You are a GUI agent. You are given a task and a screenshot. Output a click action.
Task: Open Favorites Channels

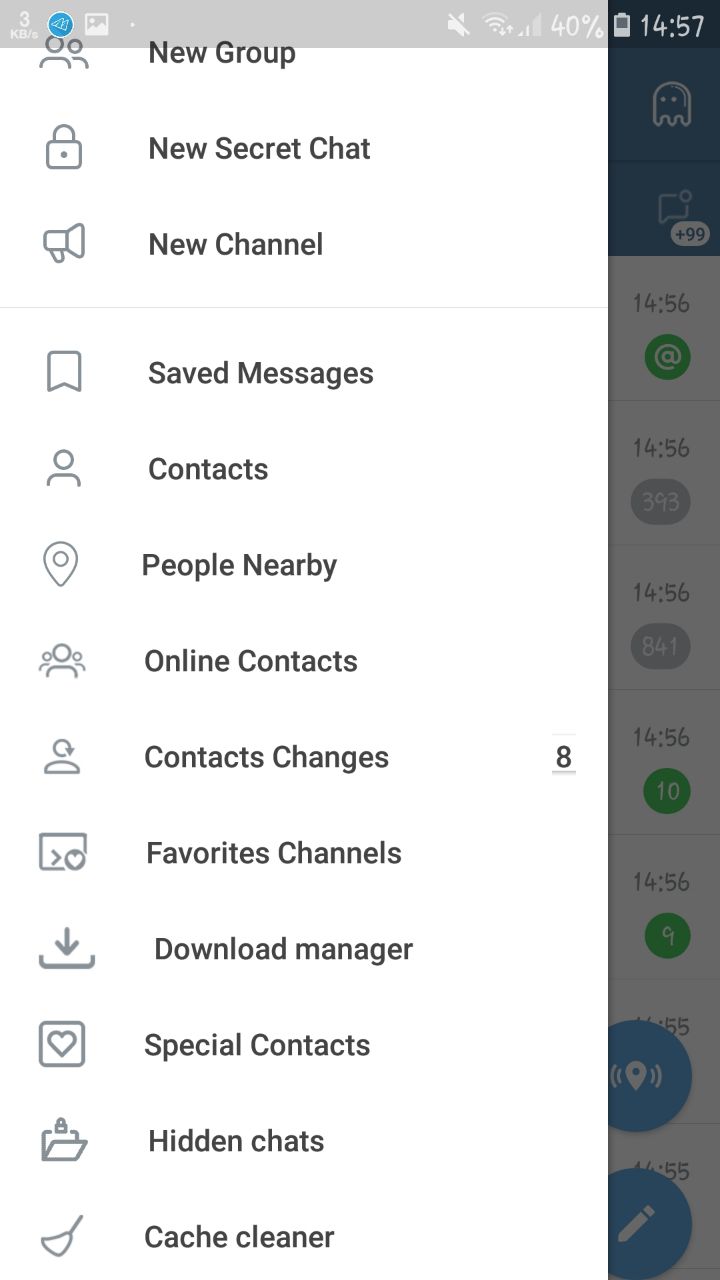(304, 853)
